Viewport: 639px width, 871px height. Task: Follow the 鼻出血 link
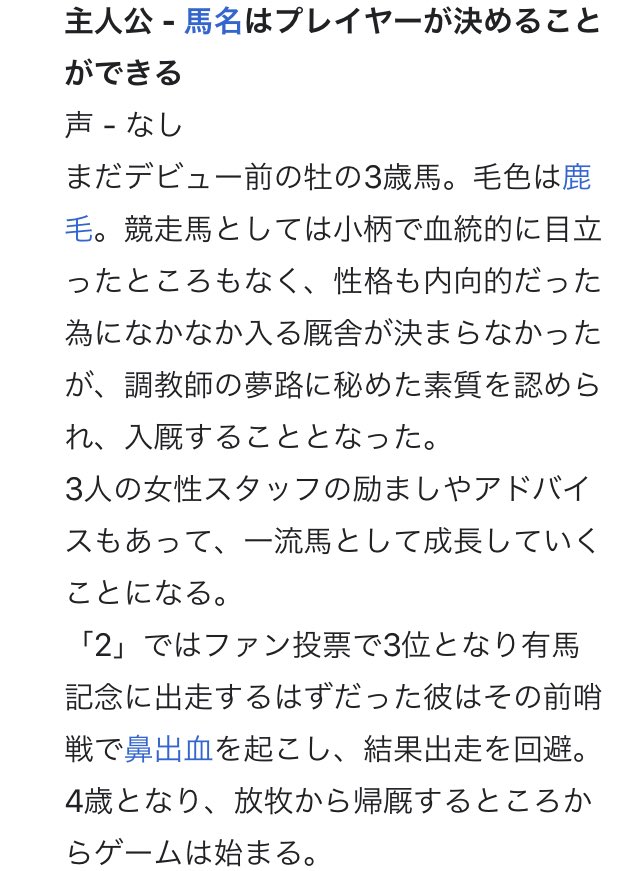169,746
